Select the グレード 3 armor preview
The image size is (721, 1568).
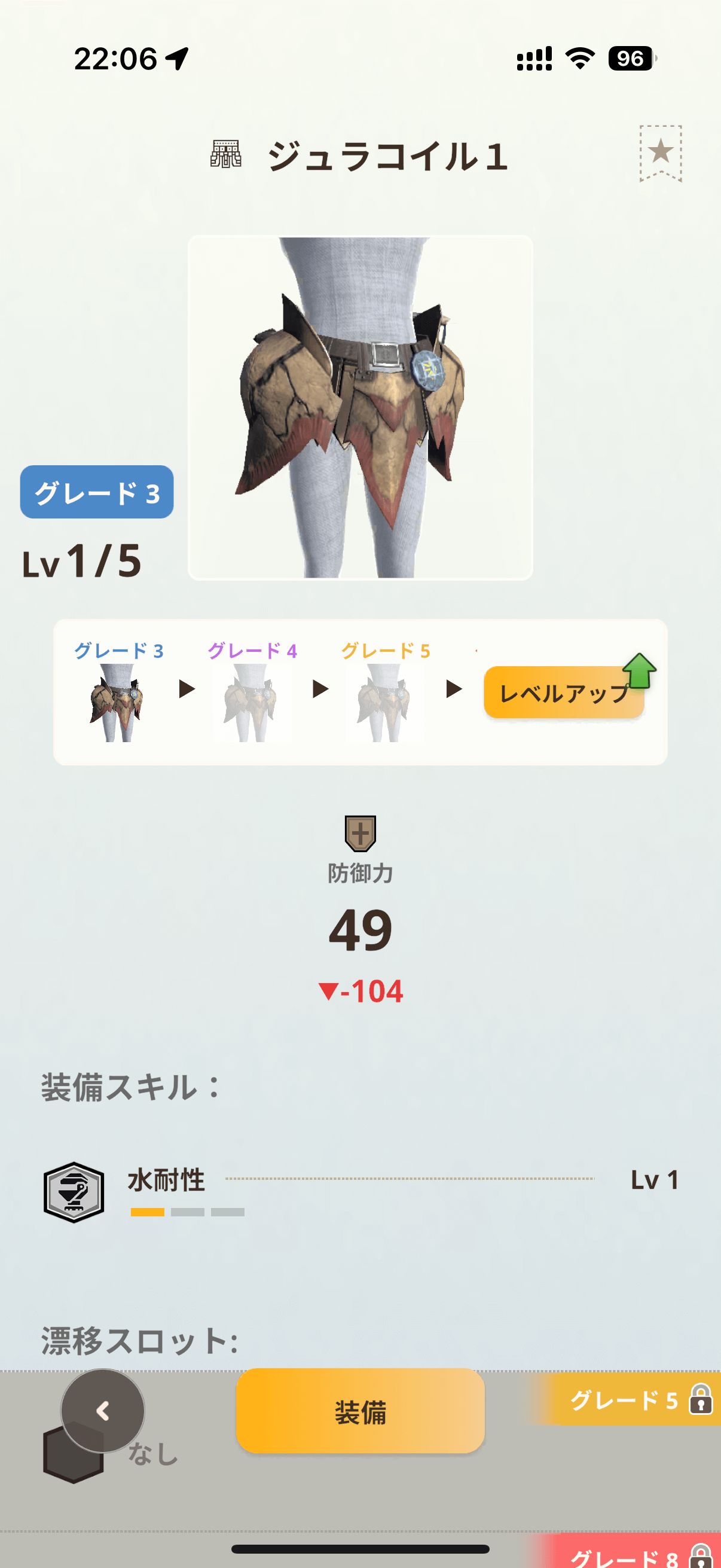click(x=117, y=701)
